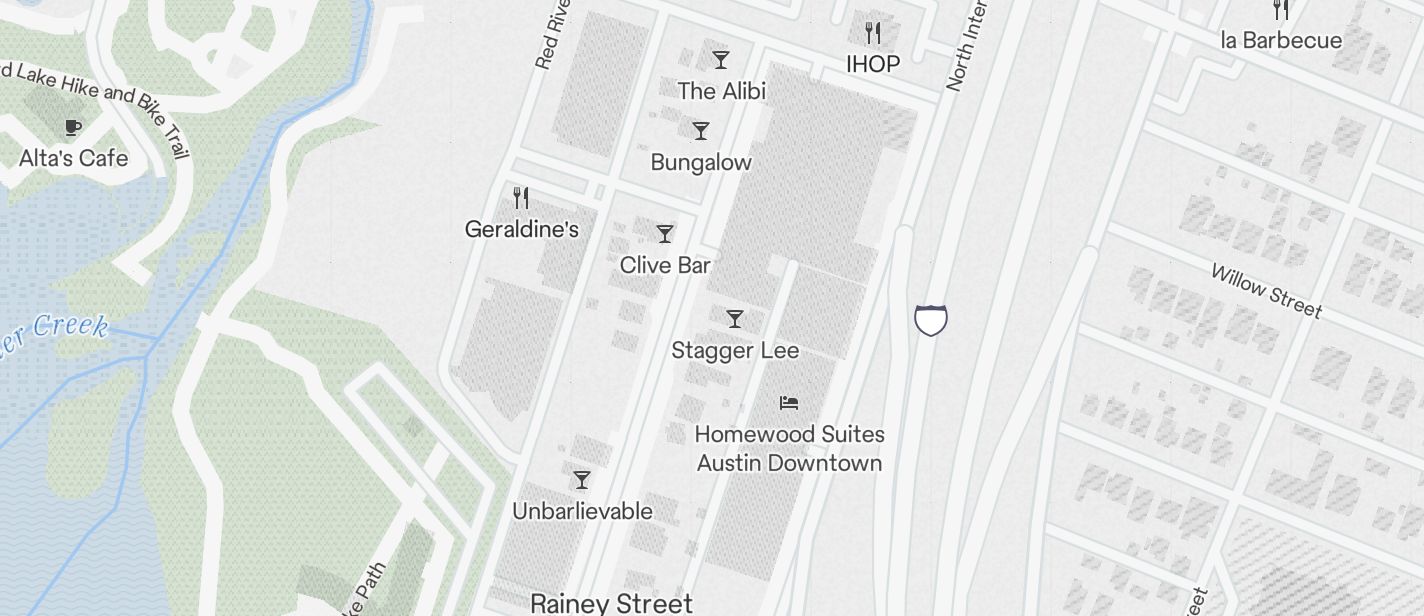This screenshot has height=616, width=1424.
Task: Open la Barbecue restaurant marker
Action: [x=1280, y=10]
